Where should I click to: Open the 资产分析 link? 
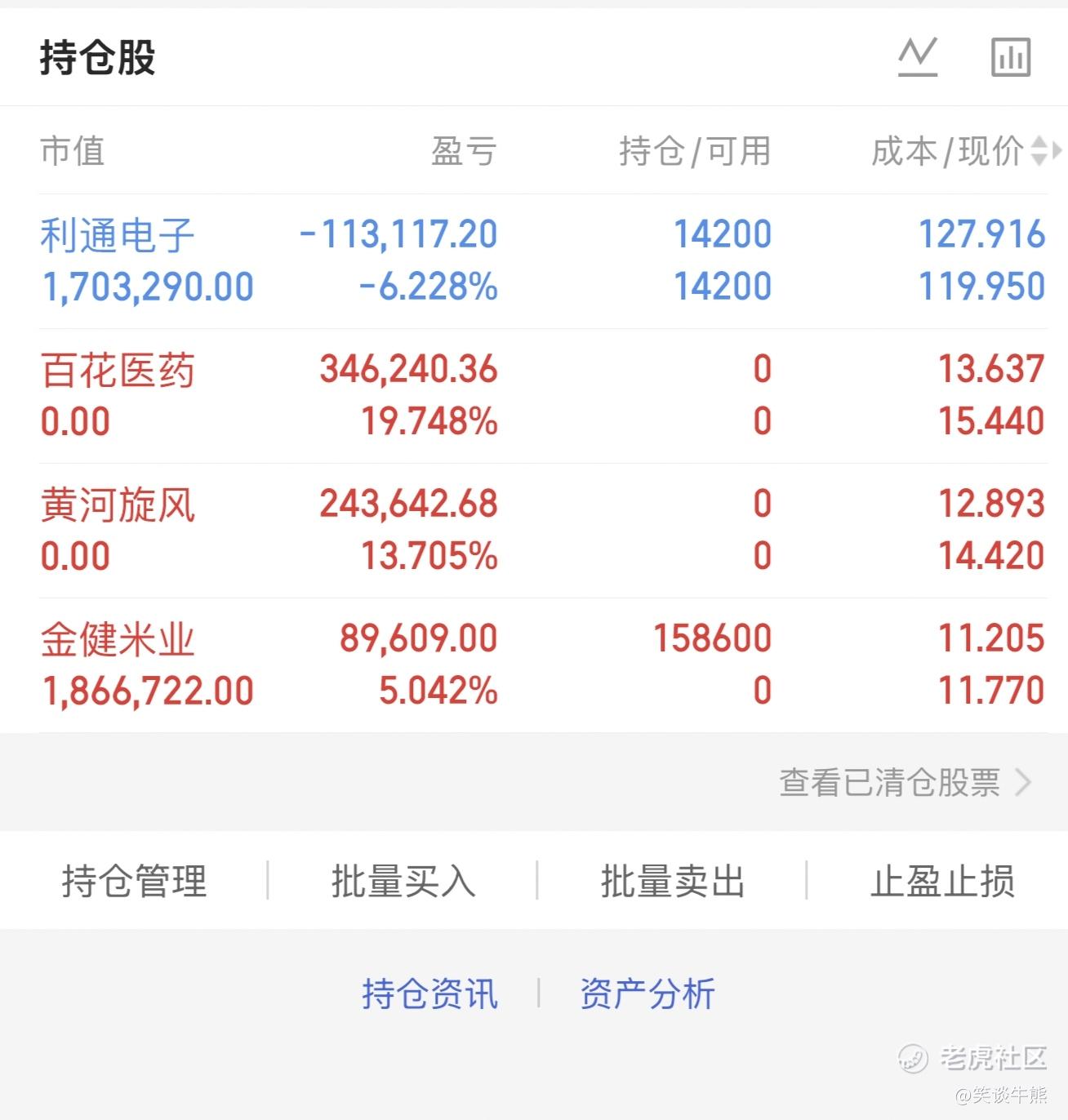pos(647,993)
